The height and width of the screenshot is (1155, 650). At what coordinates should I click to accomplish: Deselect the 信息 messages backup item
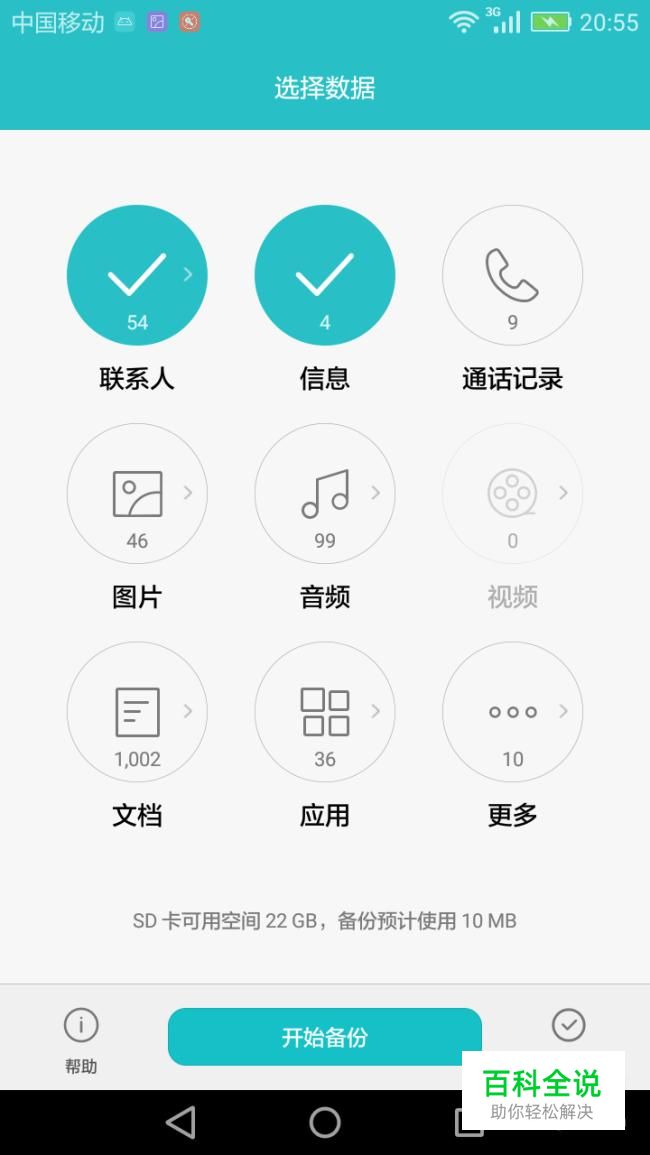click(x=325, y=275)
